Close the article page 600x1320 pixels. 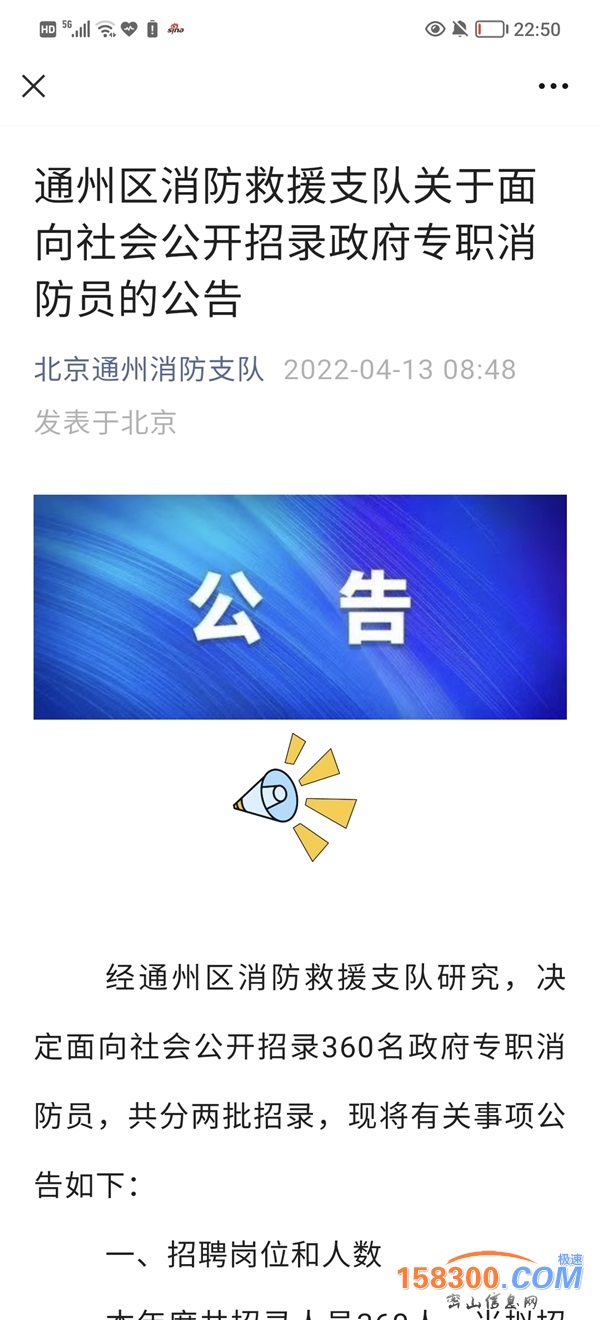pyautogui.click(x=34, y=86)
